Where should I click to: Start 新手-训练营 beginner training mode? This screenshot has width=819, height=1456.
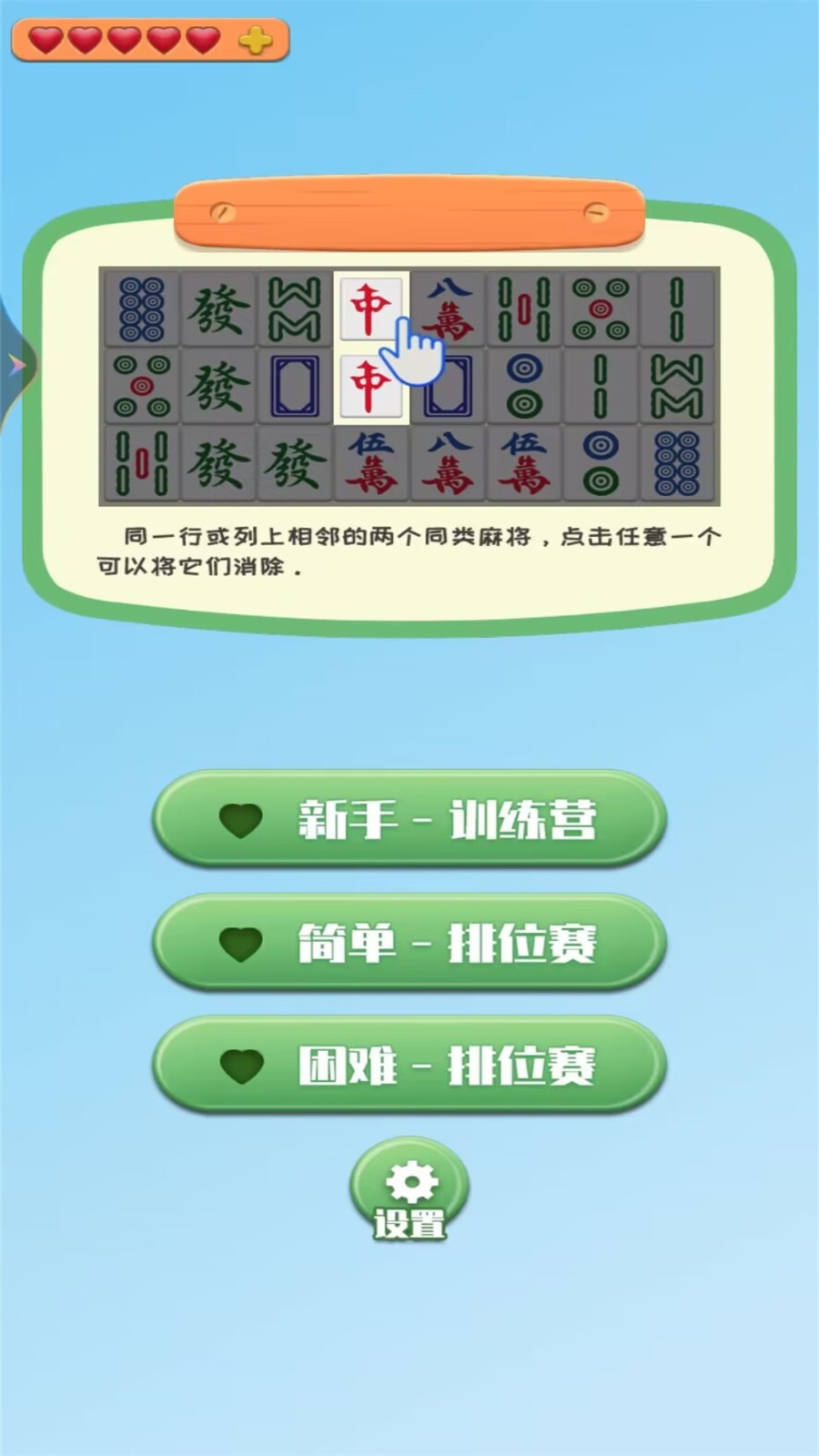click(x=409, y=819)
